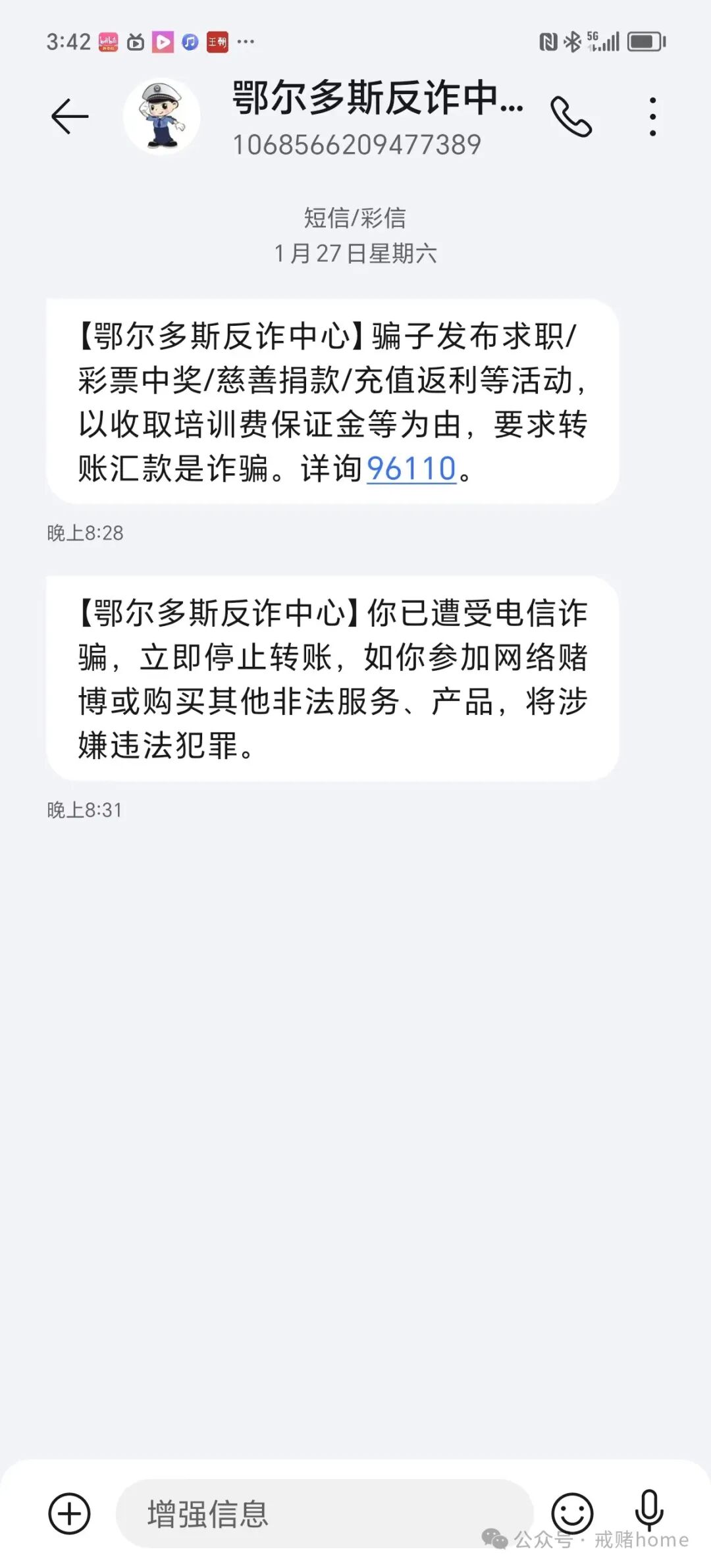Call the 鄂尔多斯反诈中心 sender
Viewport: 711px width, 1568px height.
[571, 117]
